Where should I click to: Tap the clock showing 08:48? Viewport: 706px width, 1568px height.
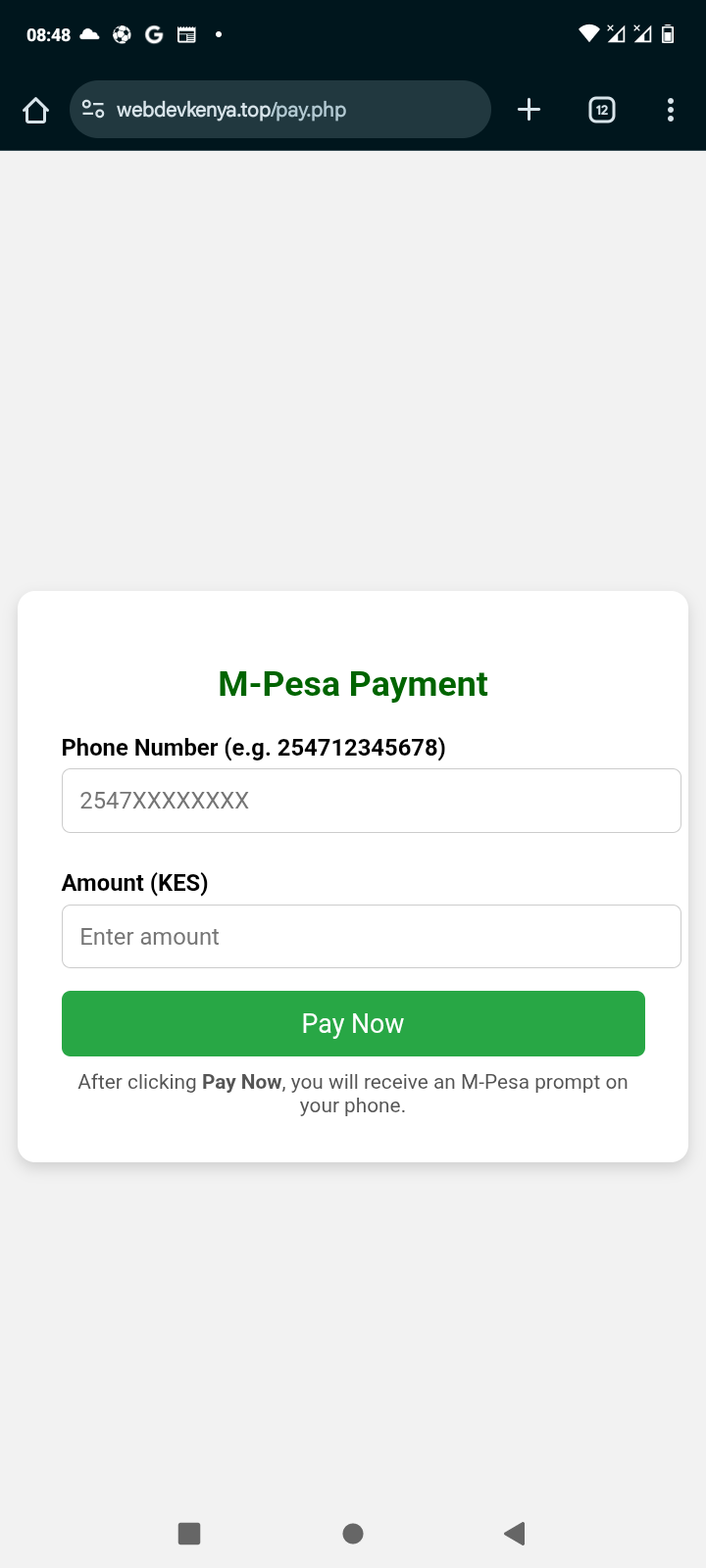tap(48, 34)
